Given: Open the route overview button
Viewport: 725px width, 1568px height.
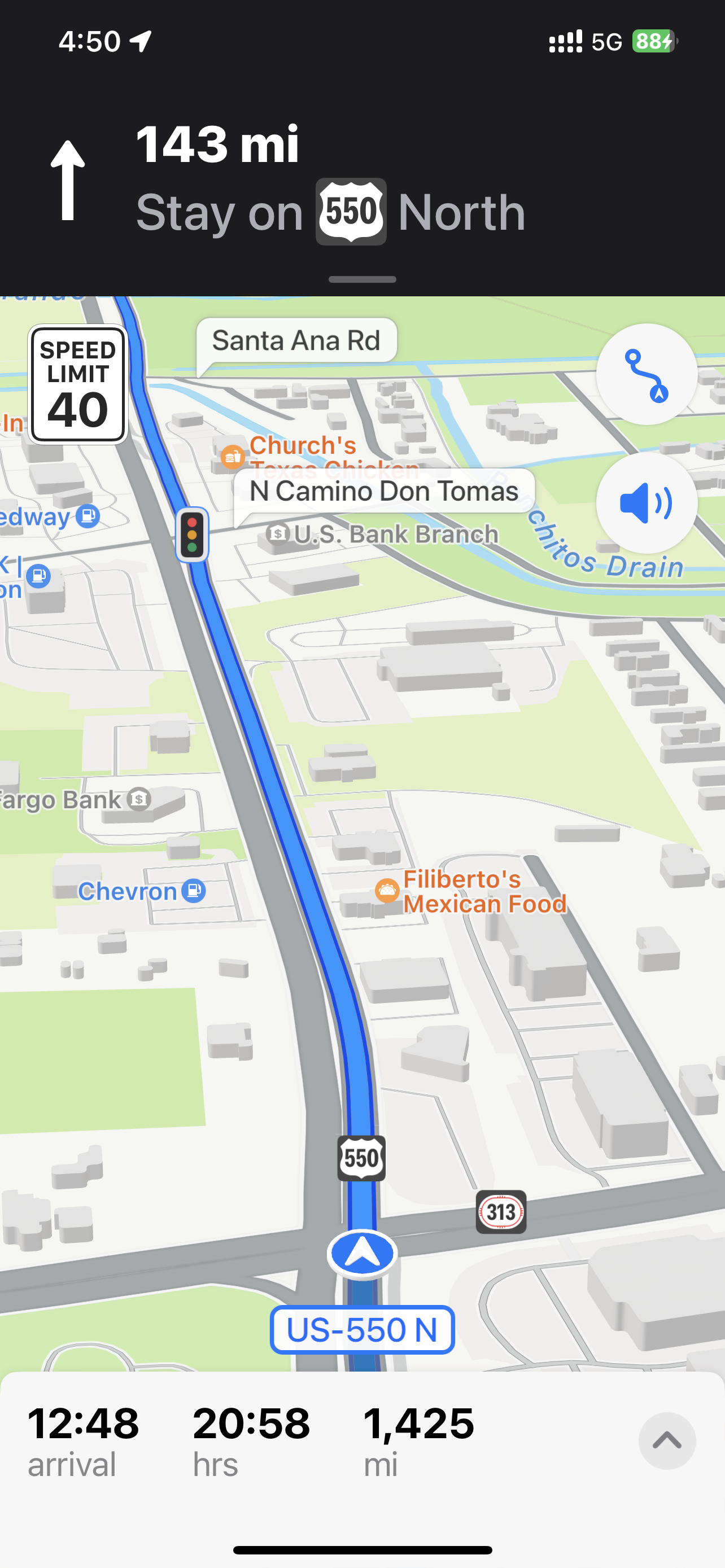Looking at the screenshot, I should tap(646, 374).
